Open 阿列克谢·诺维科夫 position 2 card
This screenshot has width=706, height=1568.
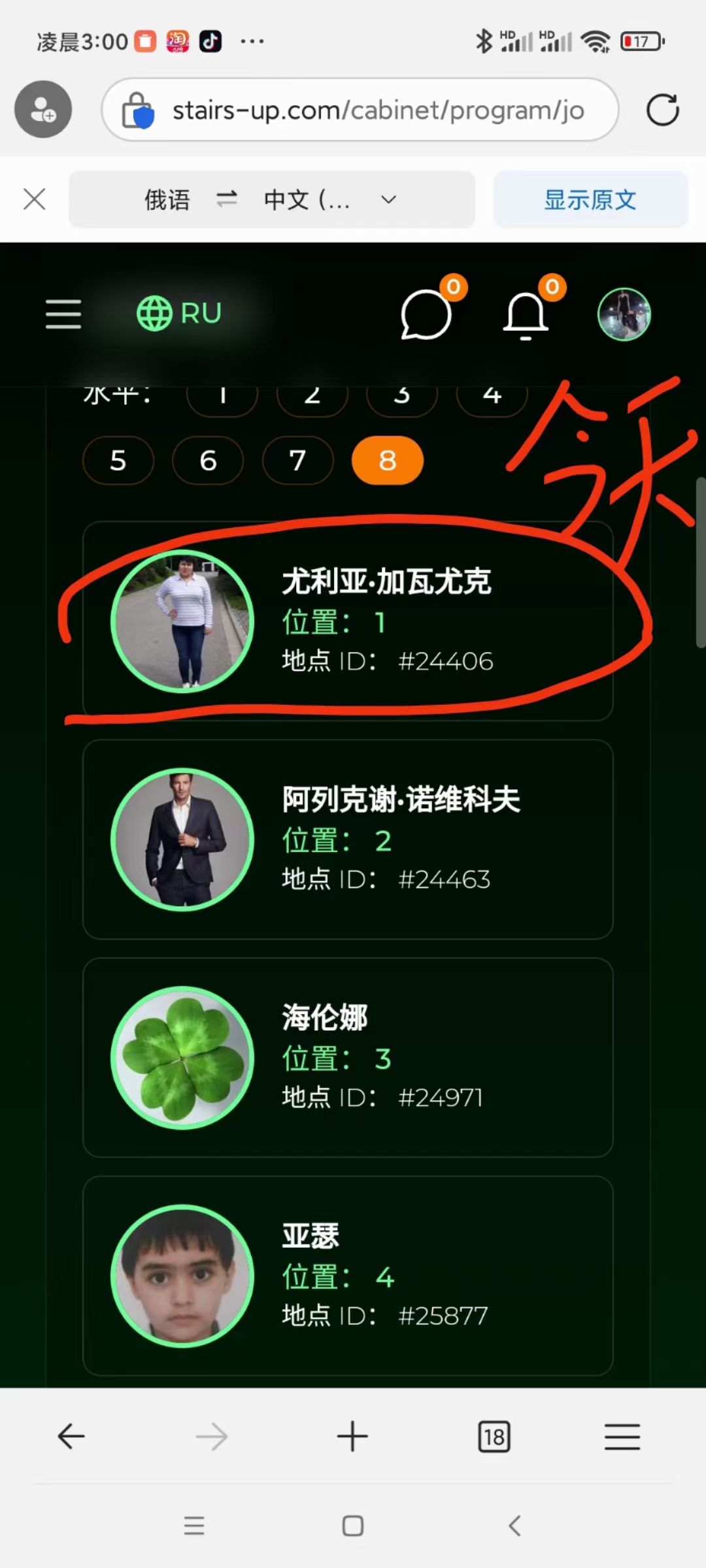click(x=348, y=839)
